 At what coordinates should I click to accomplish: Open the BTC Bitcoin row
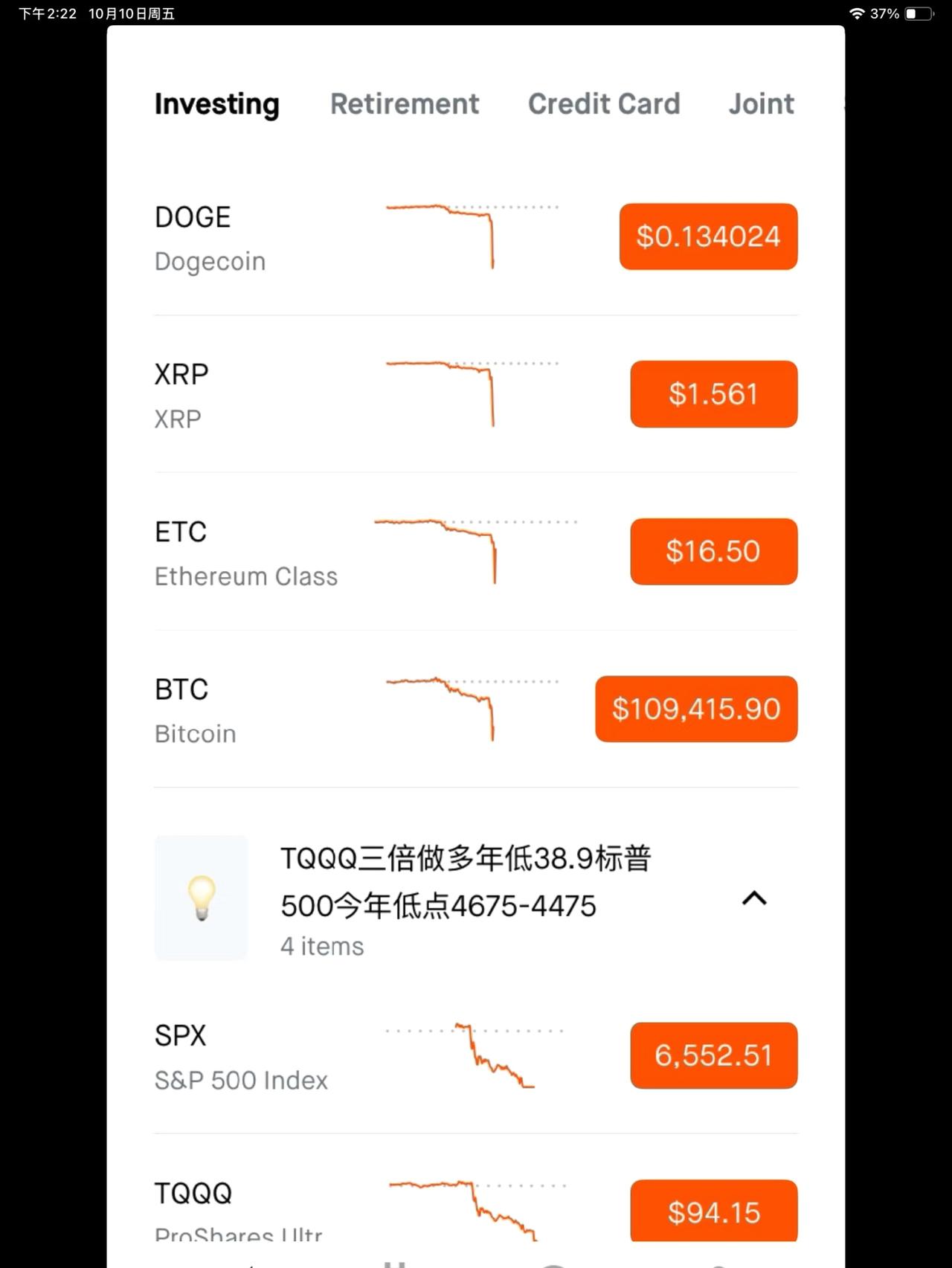coord(196,711)
